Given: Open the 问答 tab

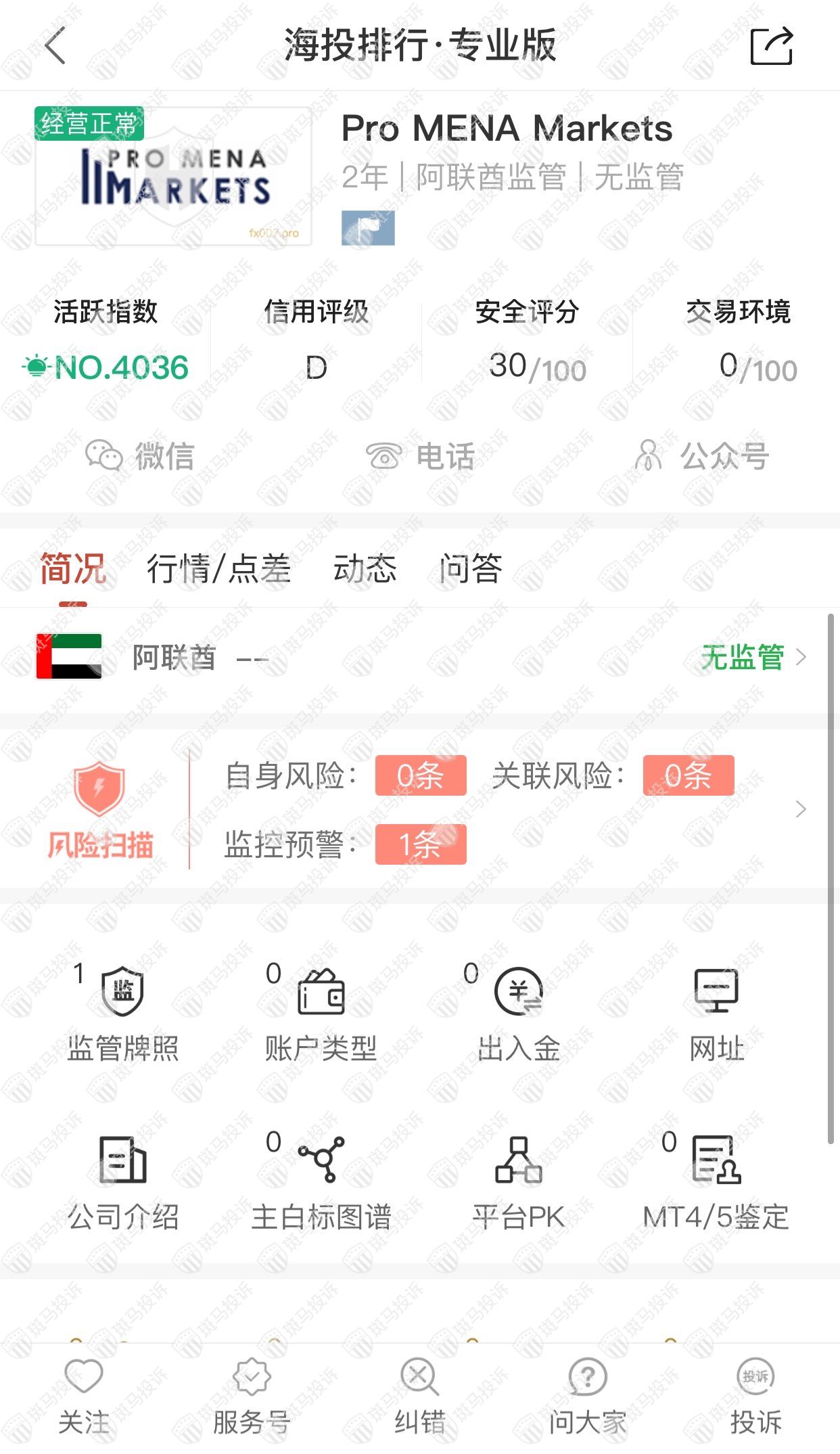Looking at the screenshot, I should 471,568.
